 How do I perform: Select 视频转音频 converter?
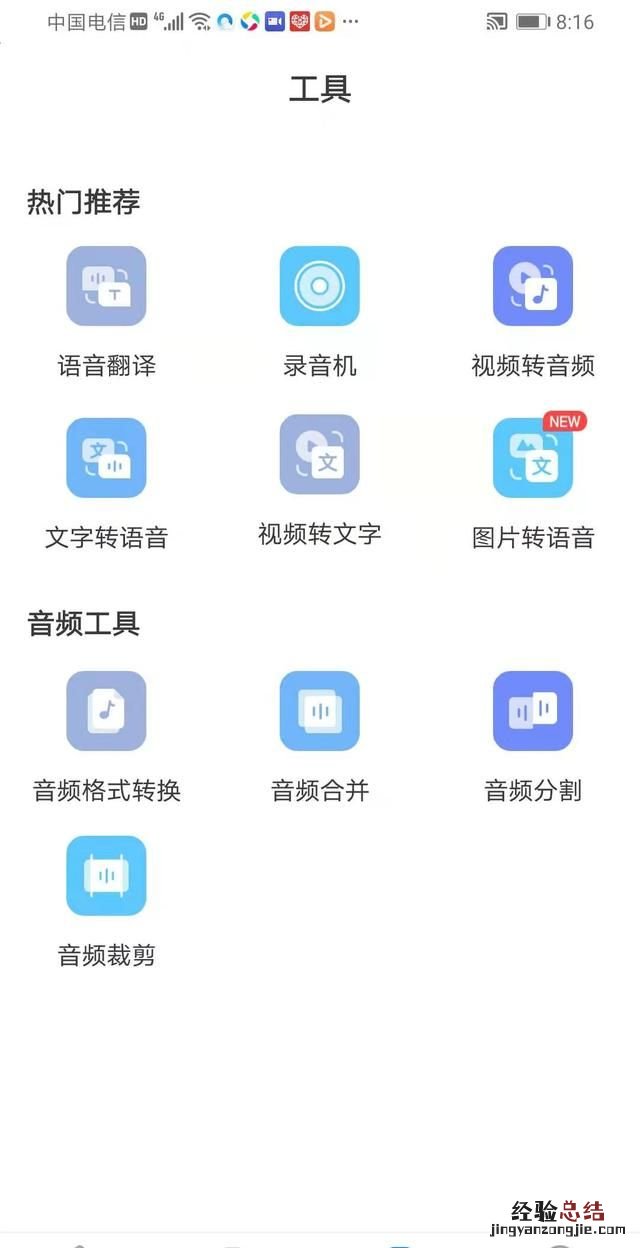coord(532,287)
